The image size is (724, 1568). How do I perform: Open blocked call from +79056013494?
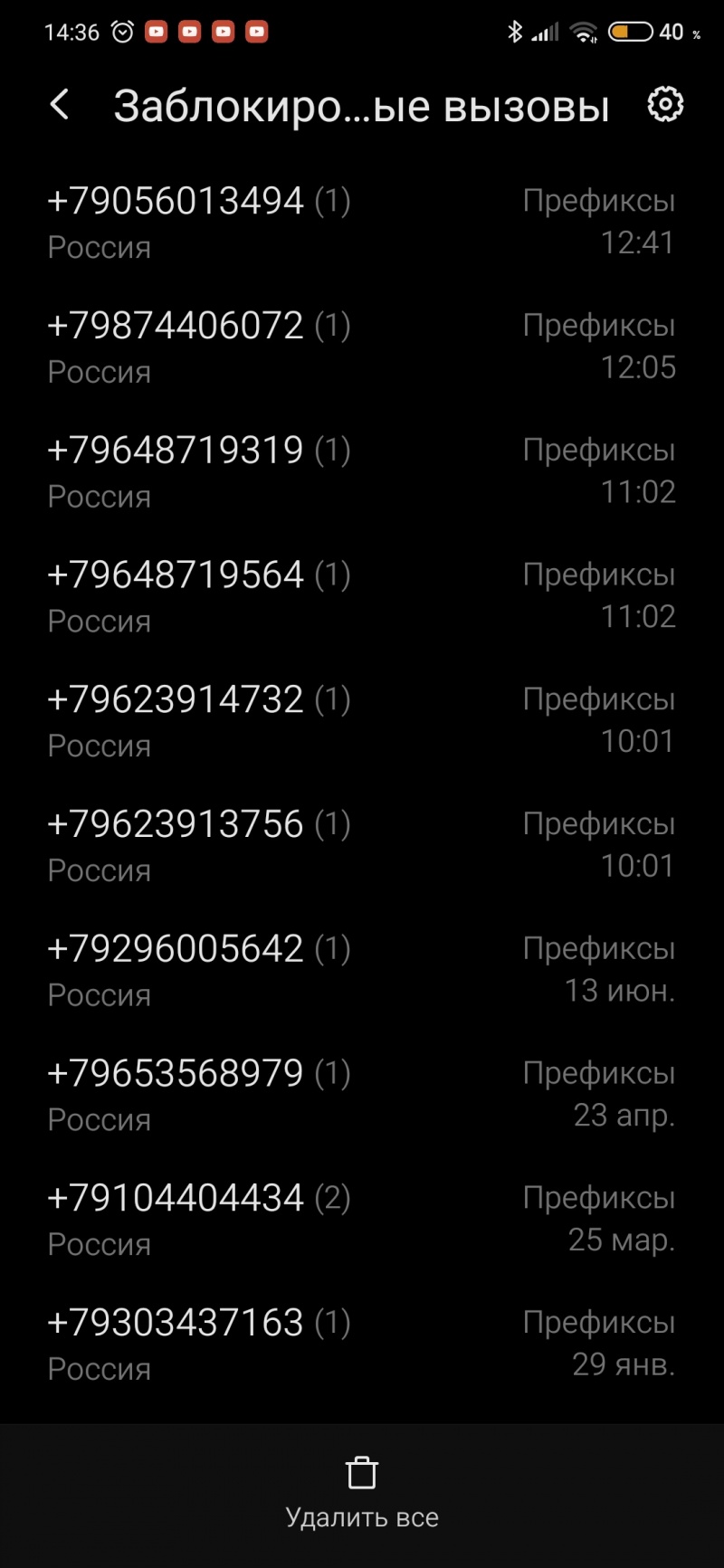coord(362,222)
